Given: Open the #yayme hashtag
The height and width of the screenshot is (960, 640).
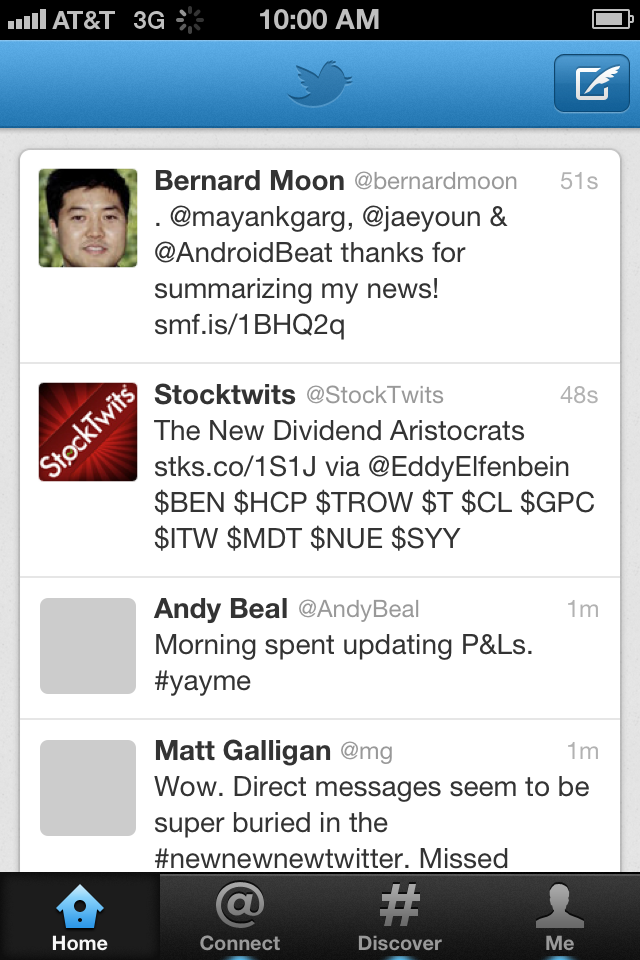Looking at the screenshot, I should click(x=202, y=682).
